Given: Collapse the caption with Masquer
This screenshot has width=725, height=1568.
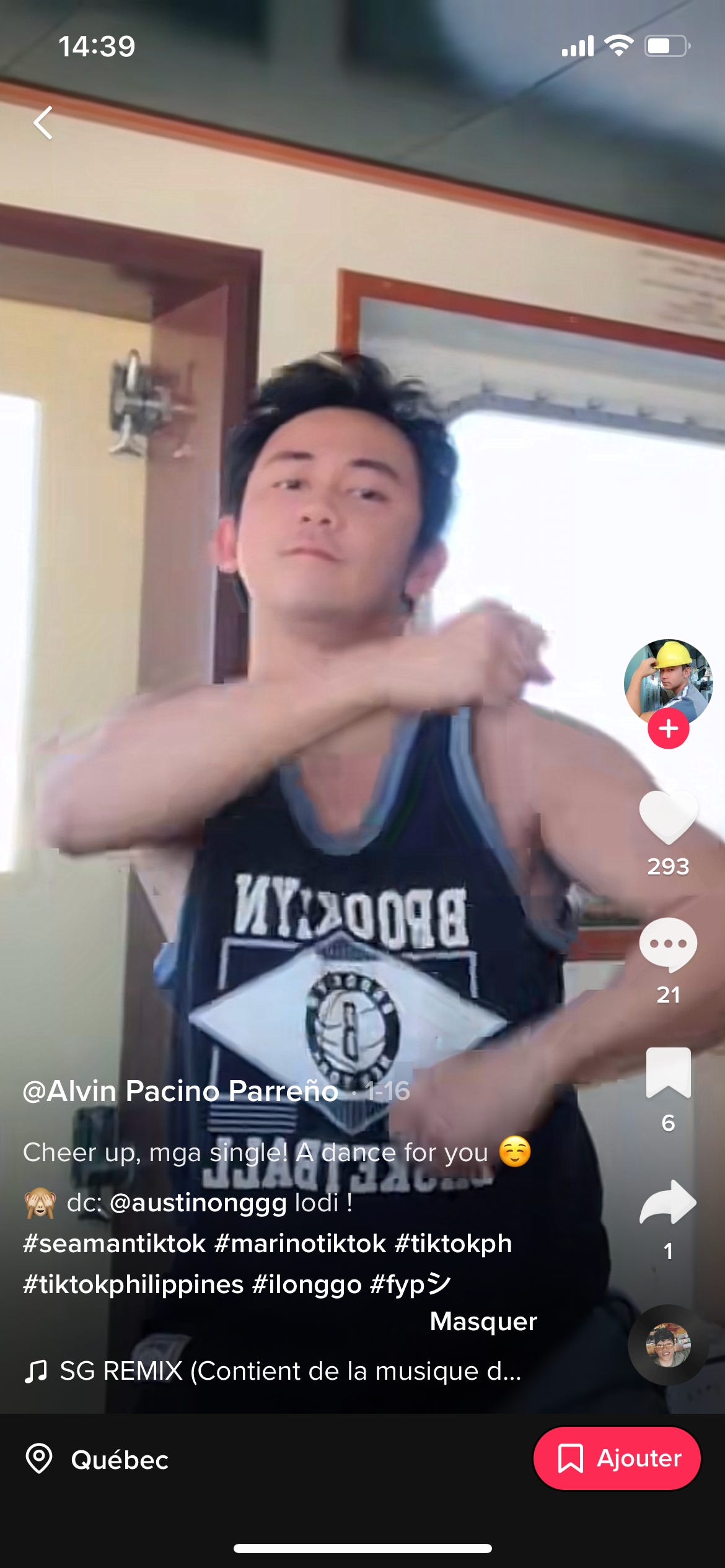Looking at the screenshot, I should 483,1323.
